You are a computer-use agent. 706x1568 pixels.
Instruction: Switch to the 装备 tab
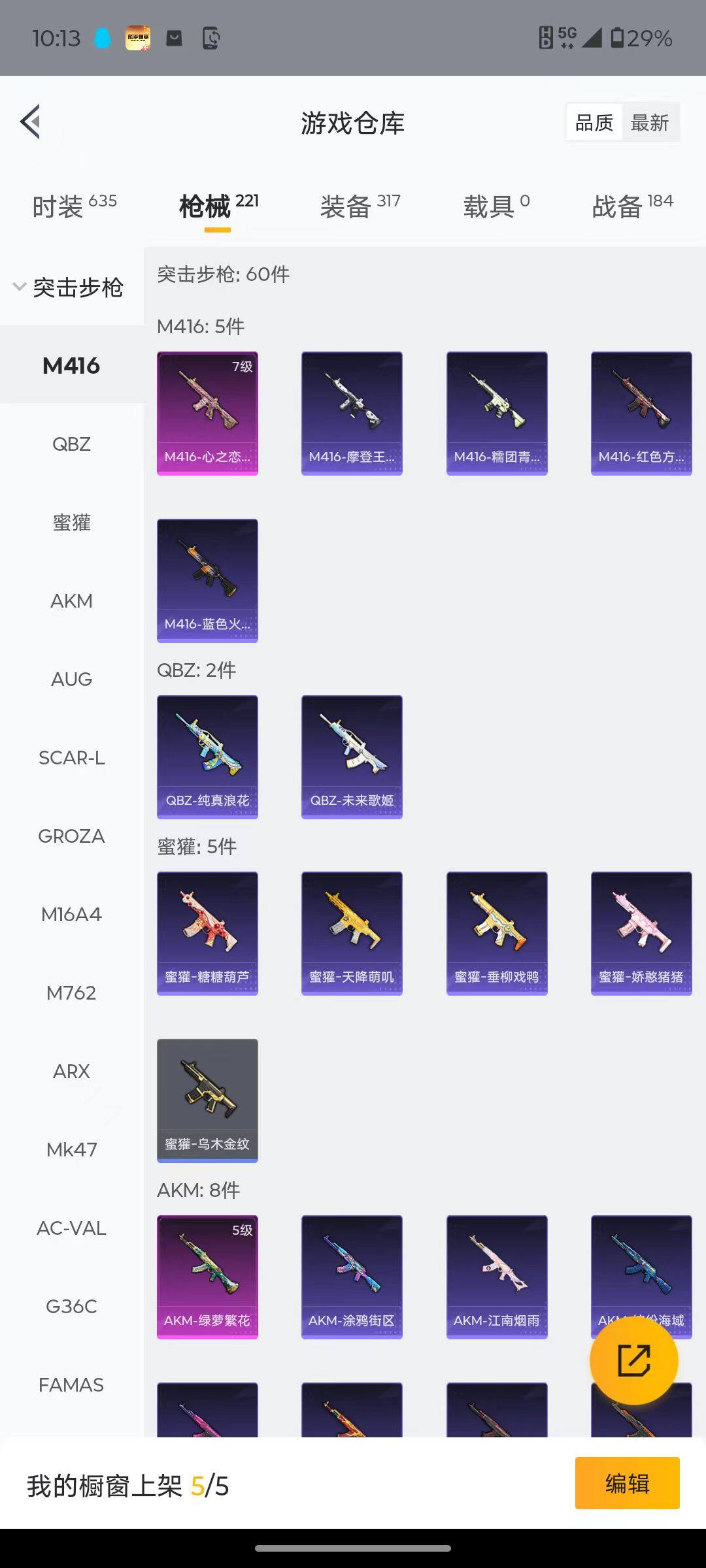(360, 206)
